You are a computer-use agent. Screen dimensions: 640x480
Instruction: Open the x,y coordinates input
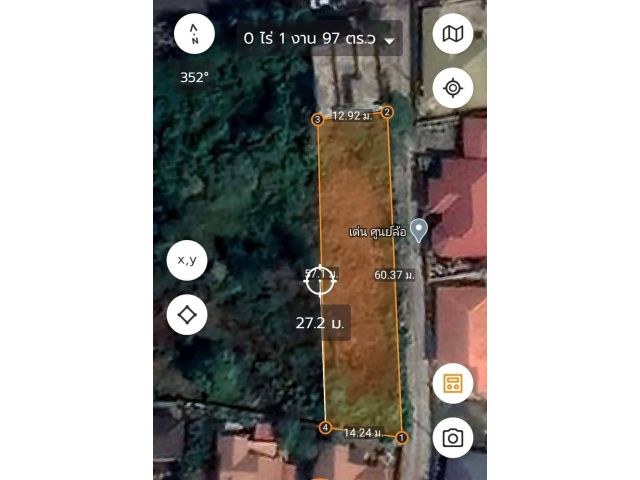point(187,261)
